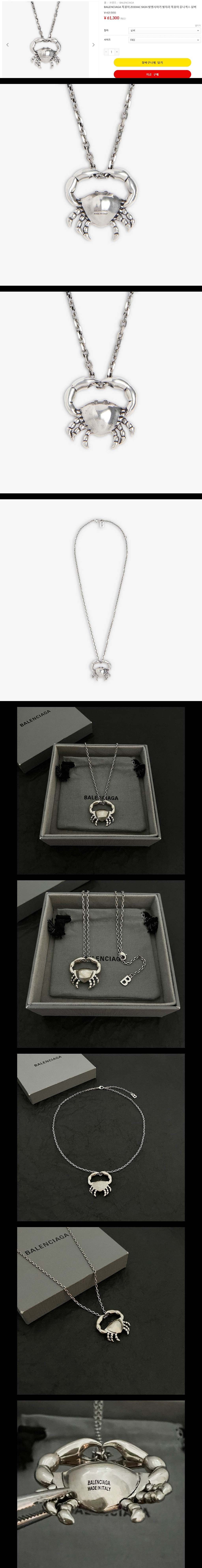Open the 컬러 dropdown
This screenshot has width=202, height=1568.
click(x=164, y=30)
